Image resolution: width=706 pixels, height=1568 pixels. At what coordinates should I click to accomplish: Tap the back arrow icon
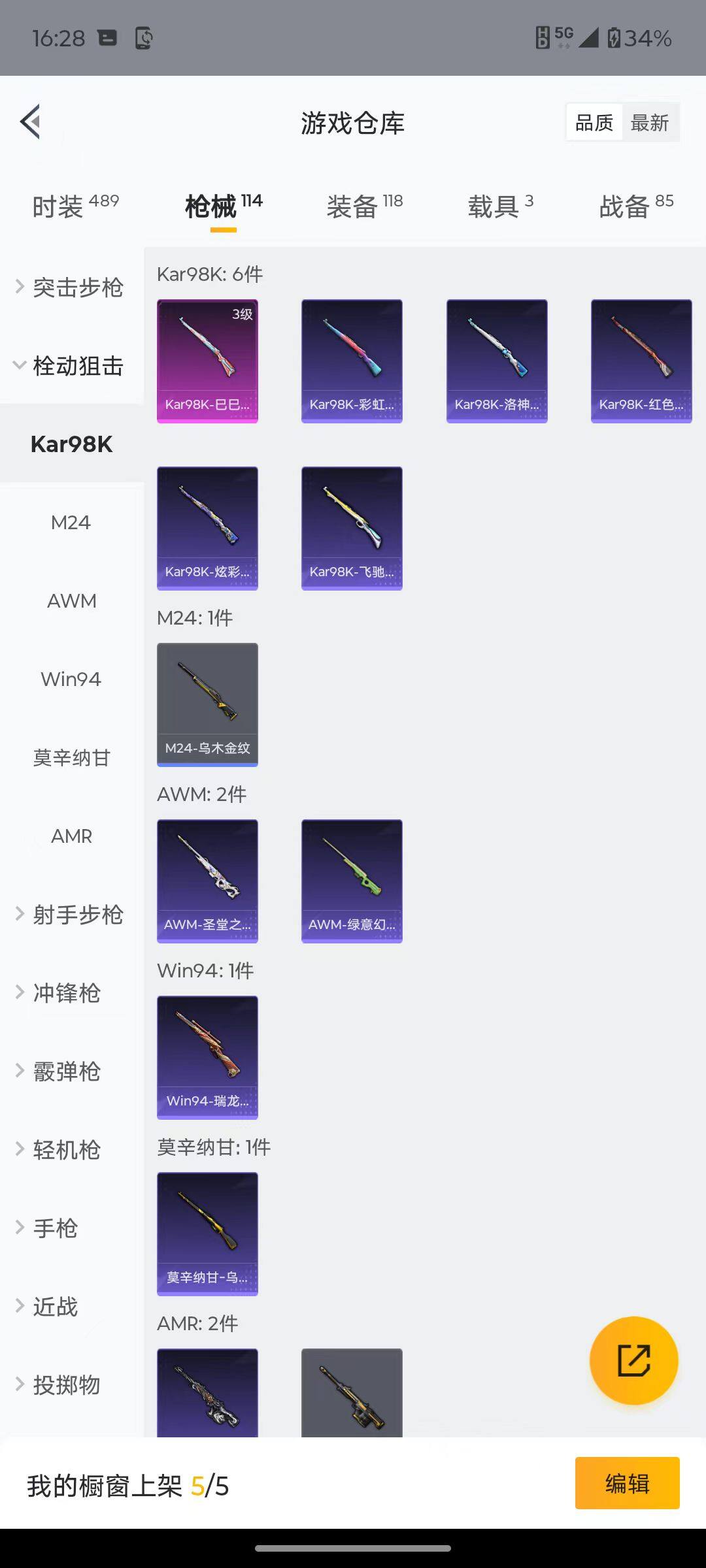[x=29, y=122]
